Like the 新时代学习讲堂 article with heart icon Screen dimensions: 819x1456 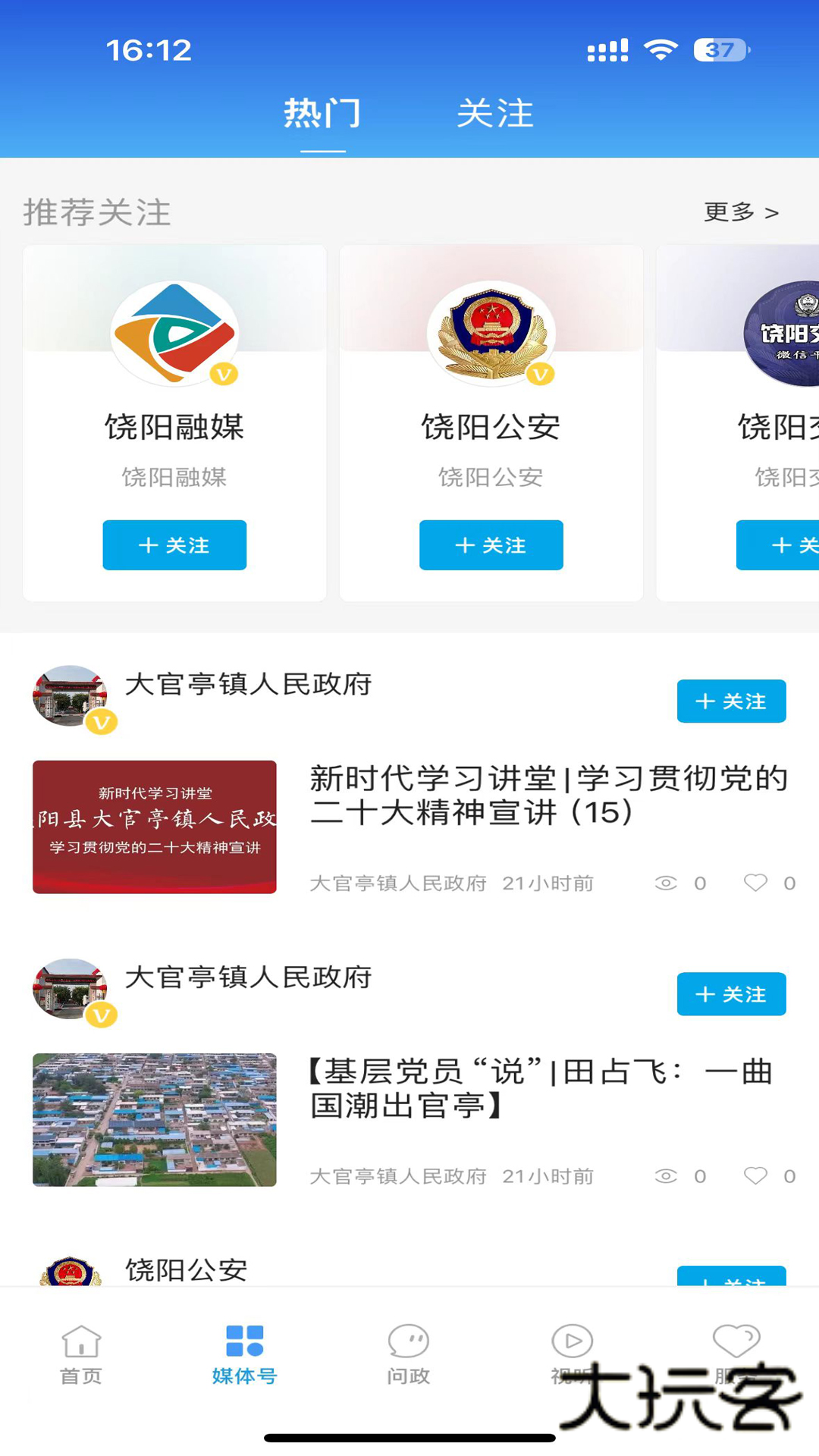756,883
